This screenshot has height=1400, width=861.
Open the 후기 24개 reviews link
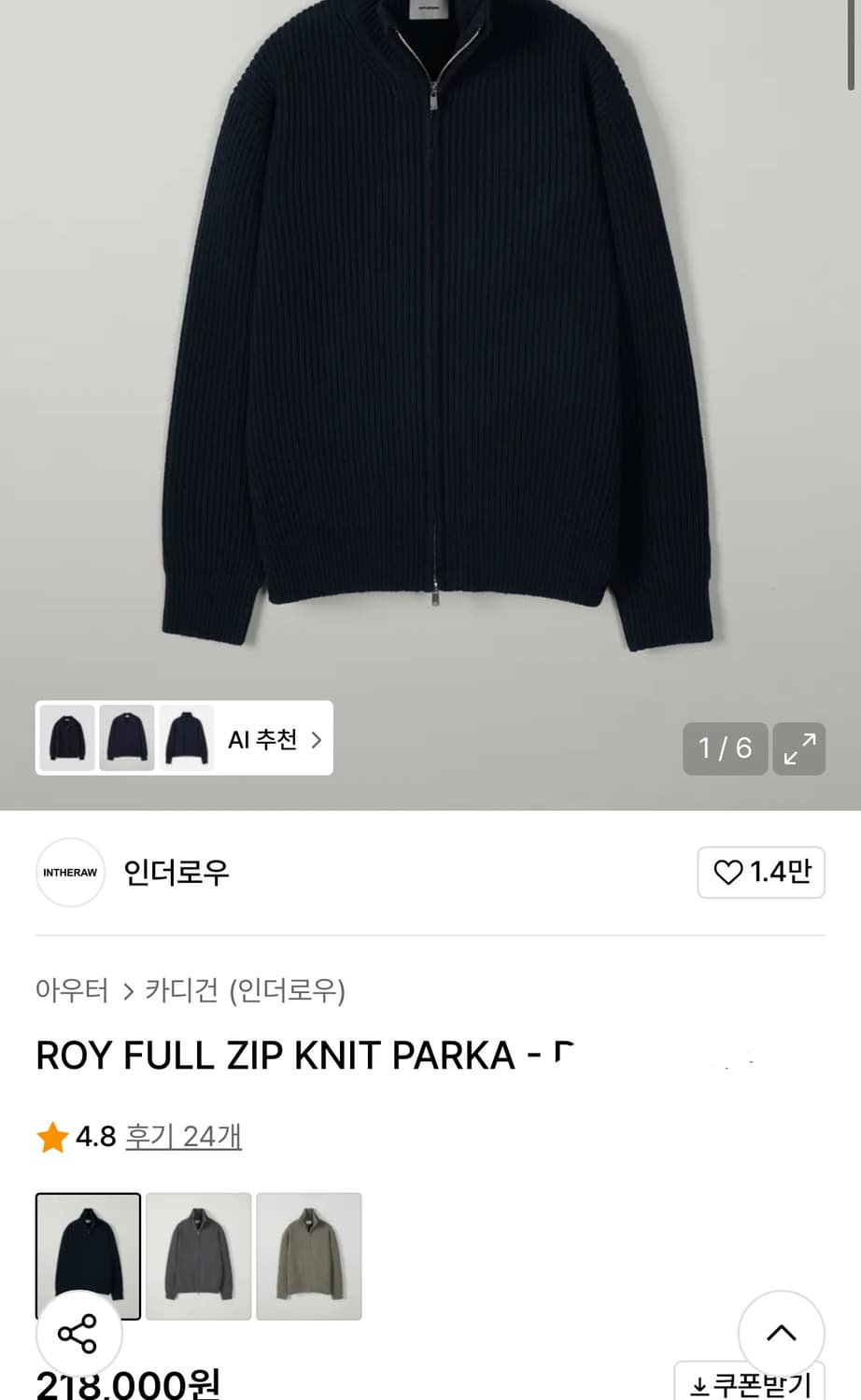coord(183,1137)
